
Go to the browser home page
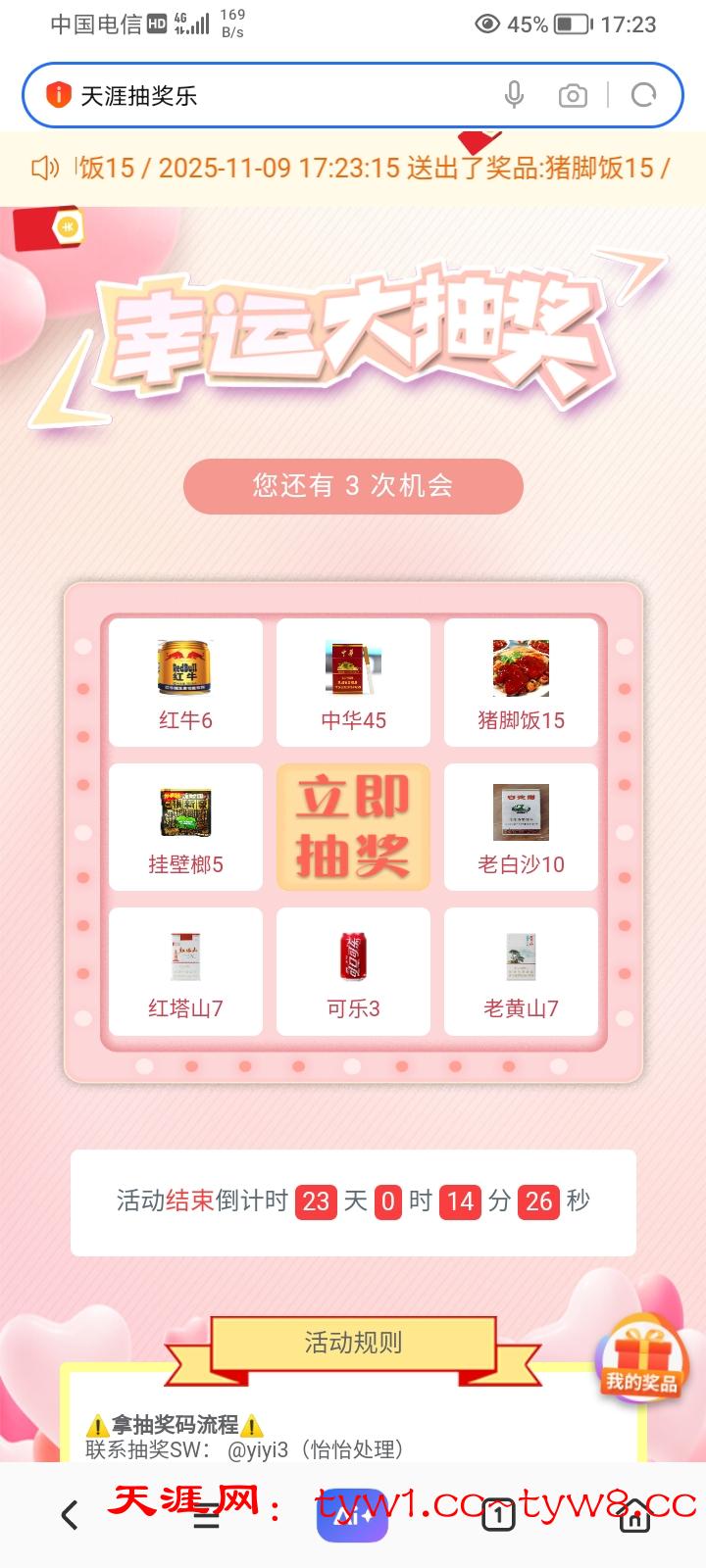point(635,1515)
